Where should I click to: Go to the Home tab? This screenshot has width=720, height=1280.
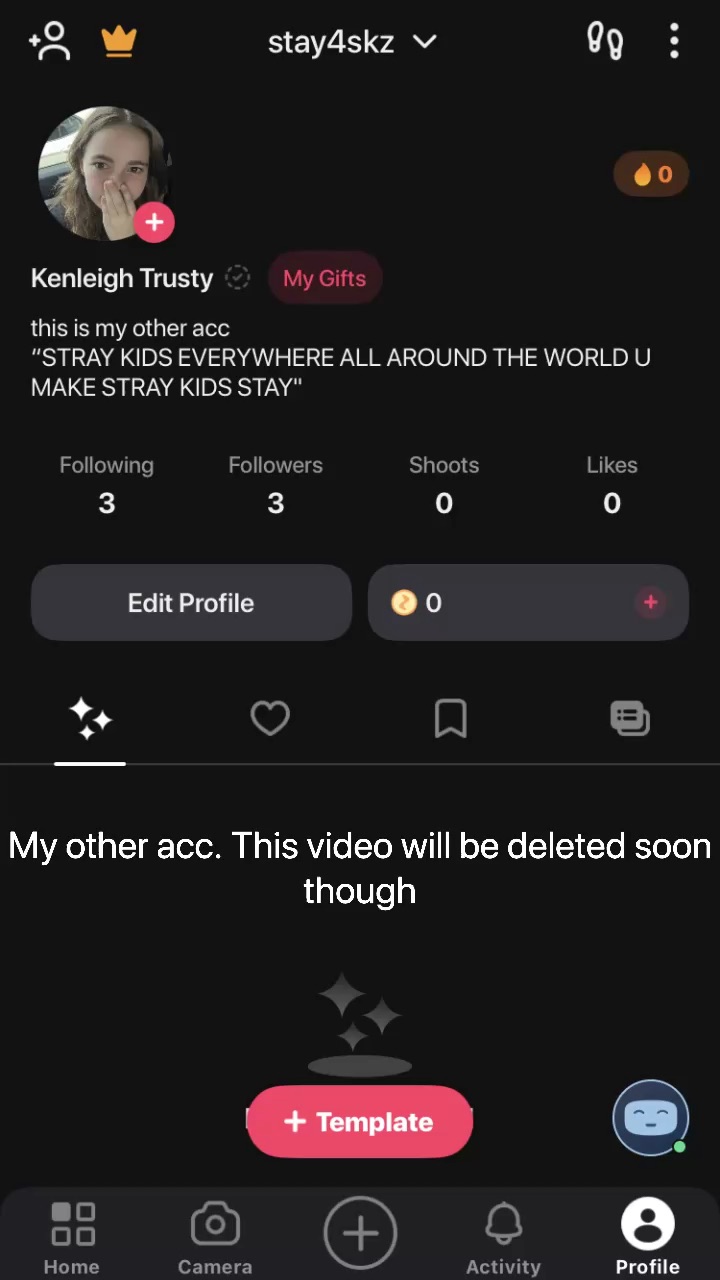point(72,1238)
